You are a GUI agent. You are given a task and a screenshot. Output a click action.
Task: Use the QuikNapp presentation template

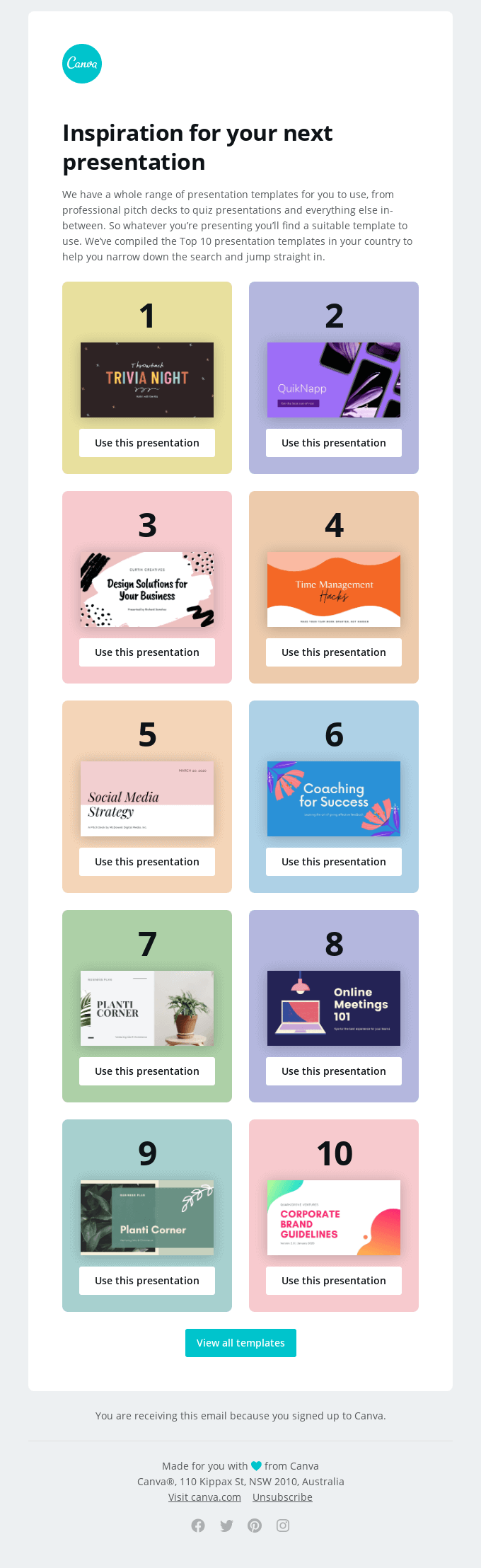coord(334,443)
